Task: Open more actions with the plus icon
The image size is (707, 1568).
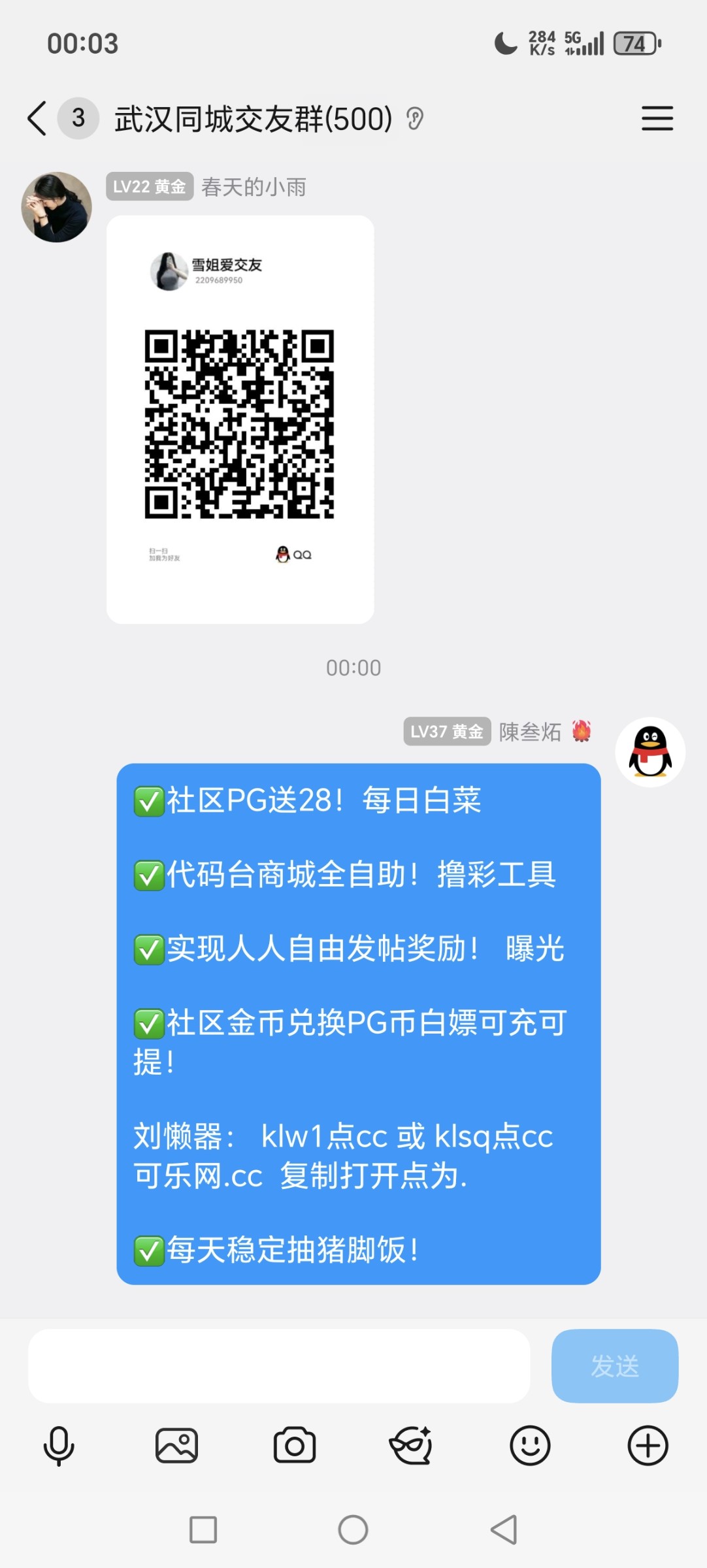Action: point(648,1445)
